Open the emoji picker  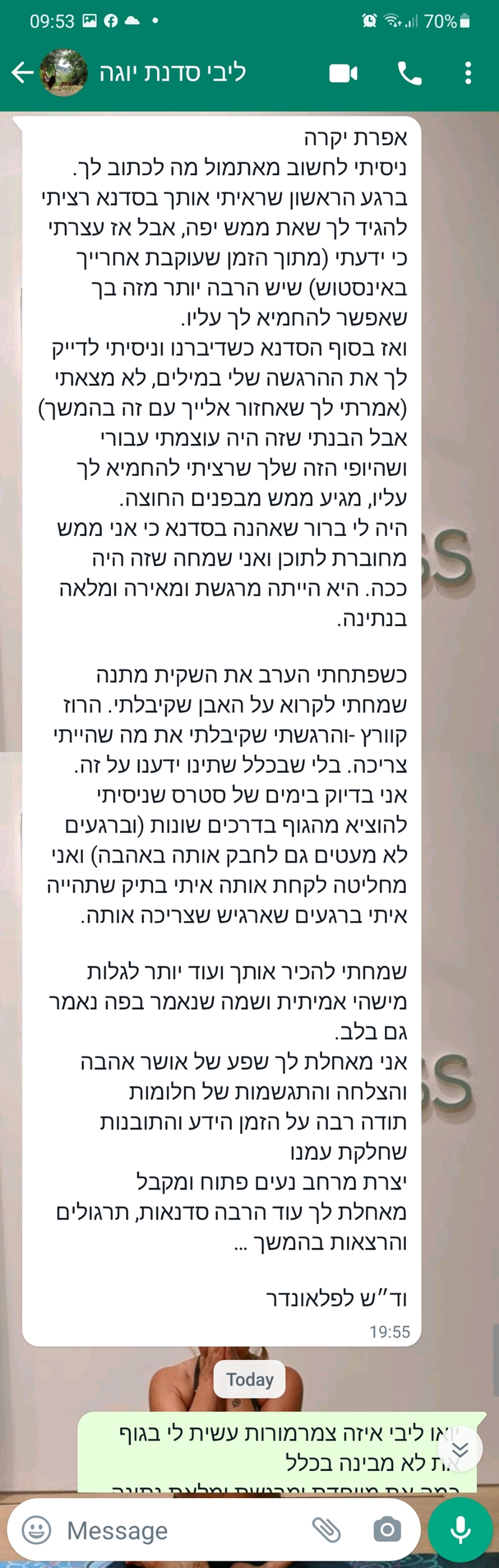[36, 1530]
